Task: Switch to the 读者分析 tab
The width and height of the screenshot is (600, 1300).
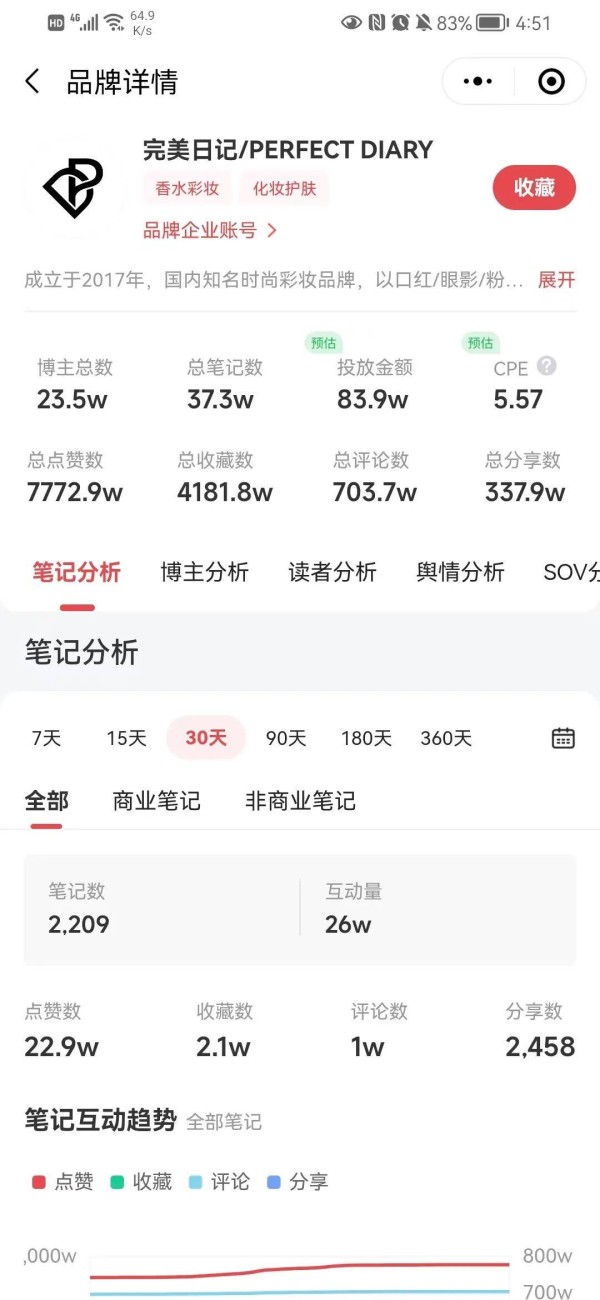Action: click(x=332, y=572)
